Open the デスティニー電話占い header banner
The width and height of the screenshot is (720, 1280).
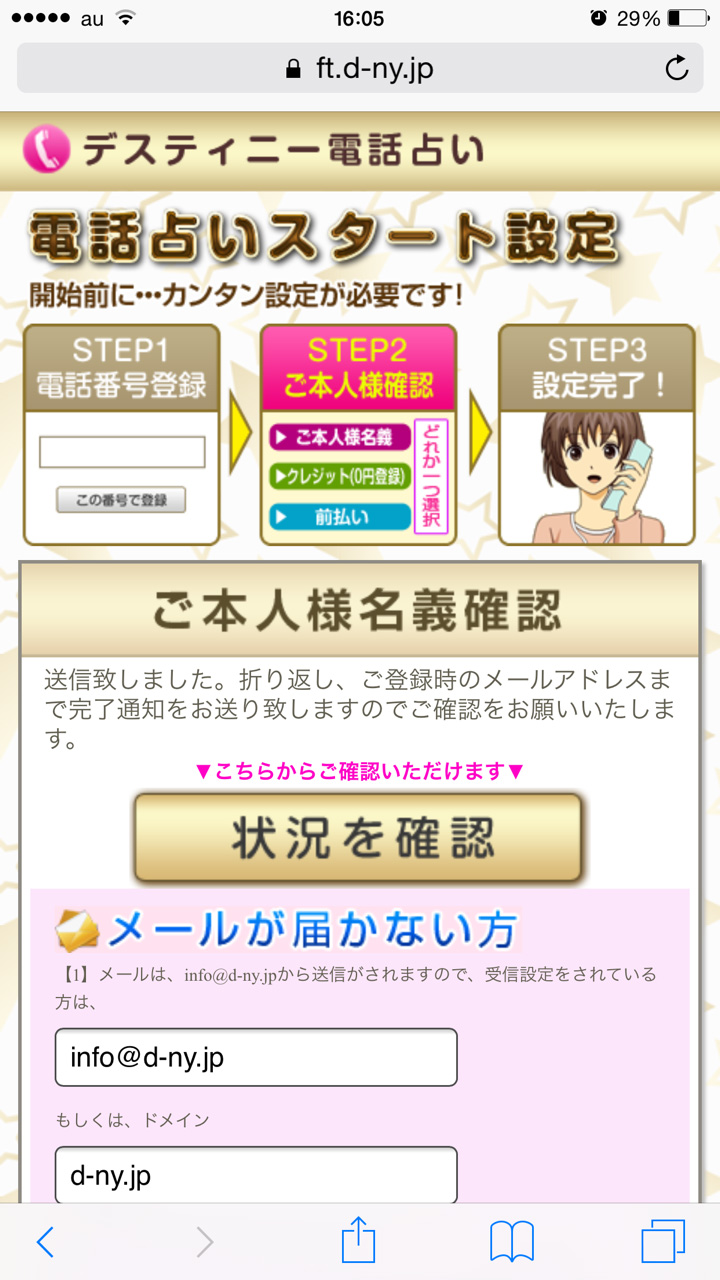(360, 150)
